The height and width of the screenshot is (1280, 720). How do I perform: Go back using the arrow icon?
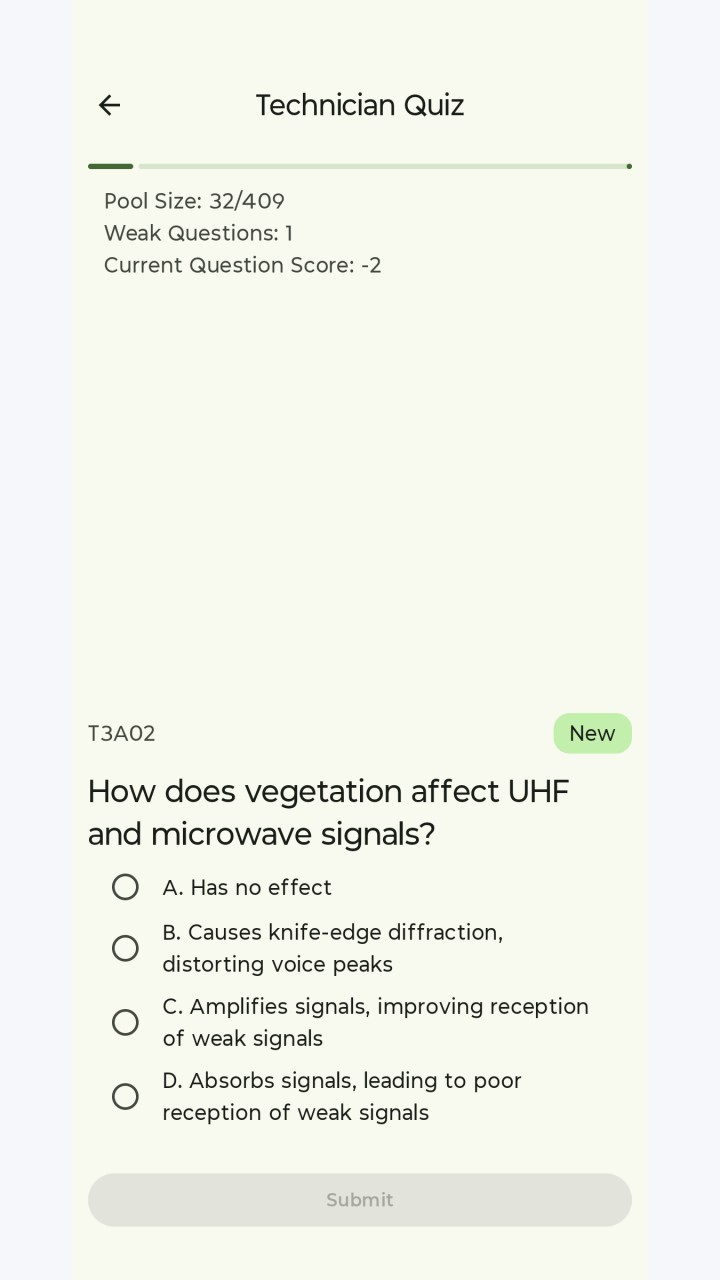(x=109, y=105)
